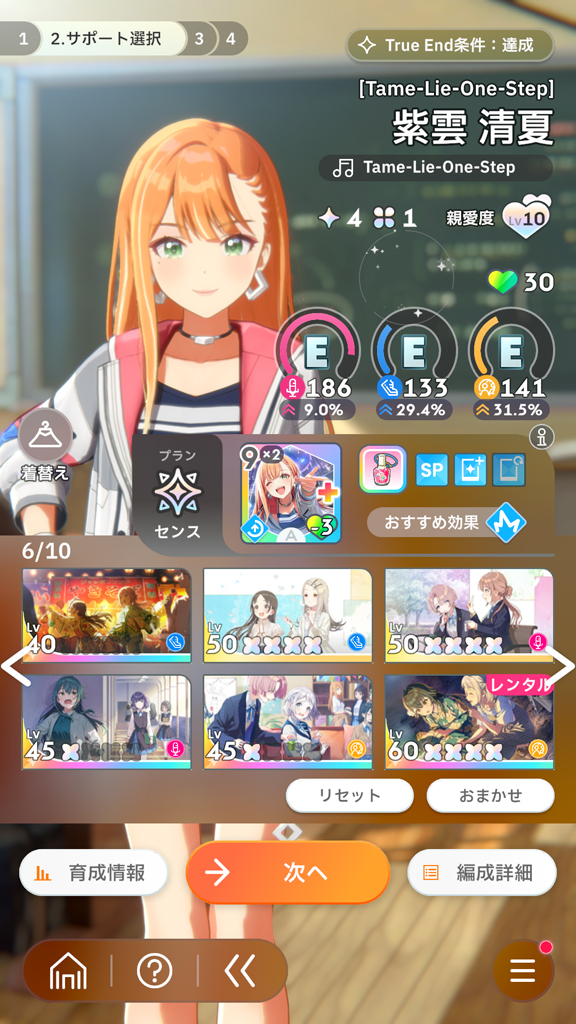The width and height of the screenshot is (576, 1024).
Task: Open the 着替え costume change
Action: click(x=45, y=445)
